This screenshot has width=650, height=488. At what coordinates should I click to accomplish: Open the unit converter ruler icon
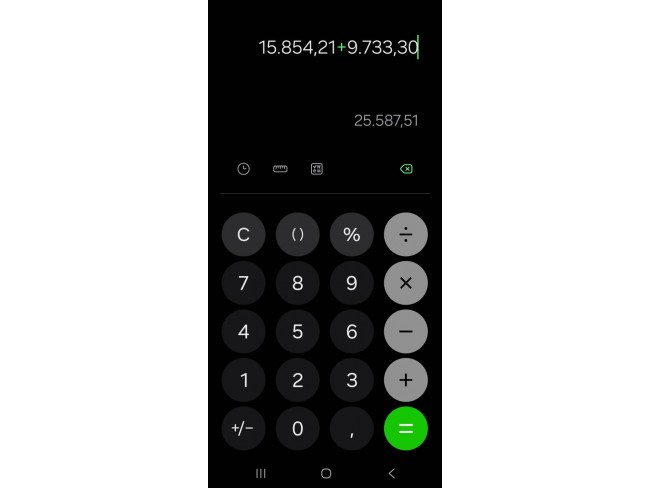click(x=280, y=169)
